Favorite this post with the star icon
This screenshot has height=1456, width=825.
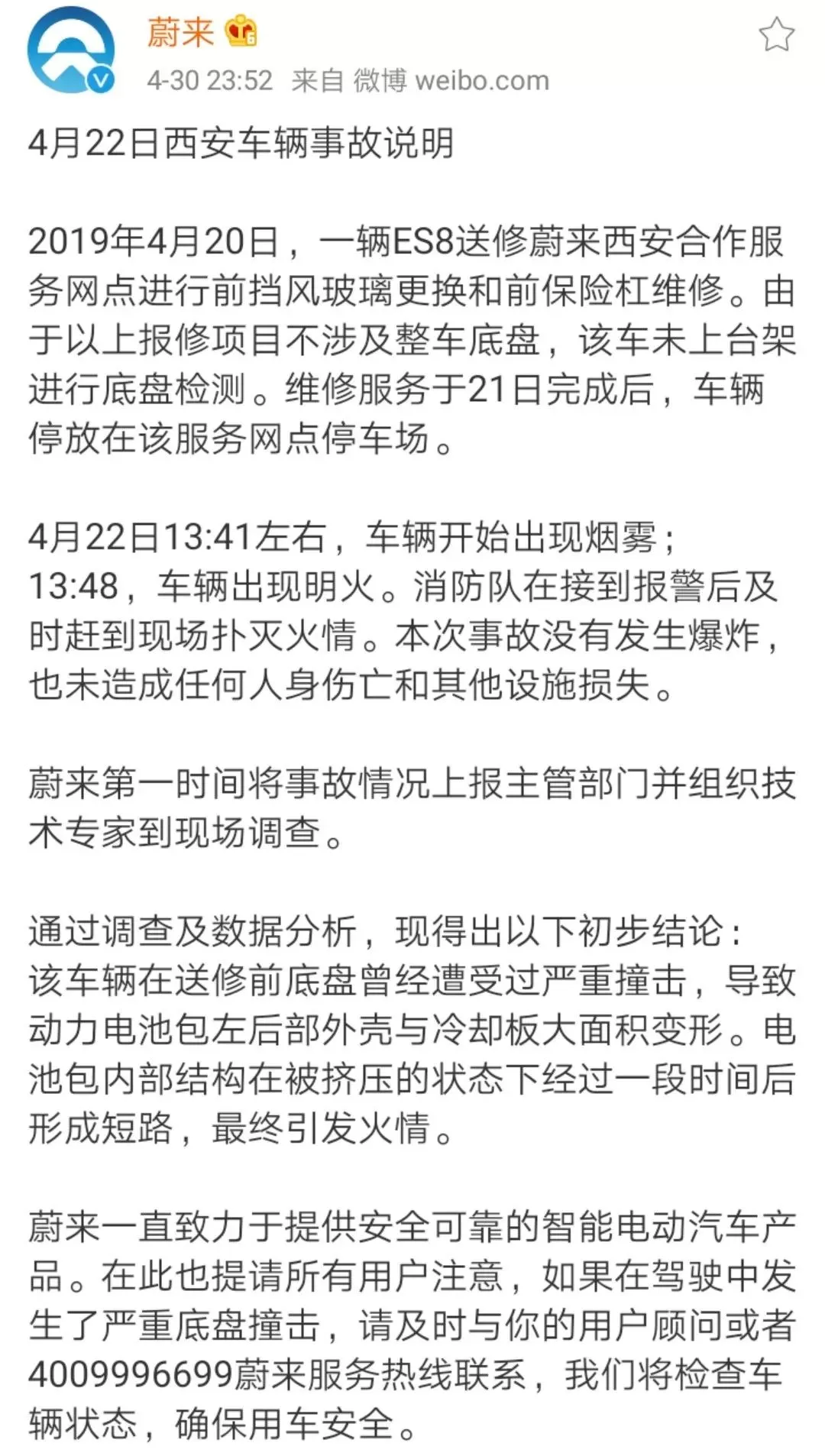776,34
